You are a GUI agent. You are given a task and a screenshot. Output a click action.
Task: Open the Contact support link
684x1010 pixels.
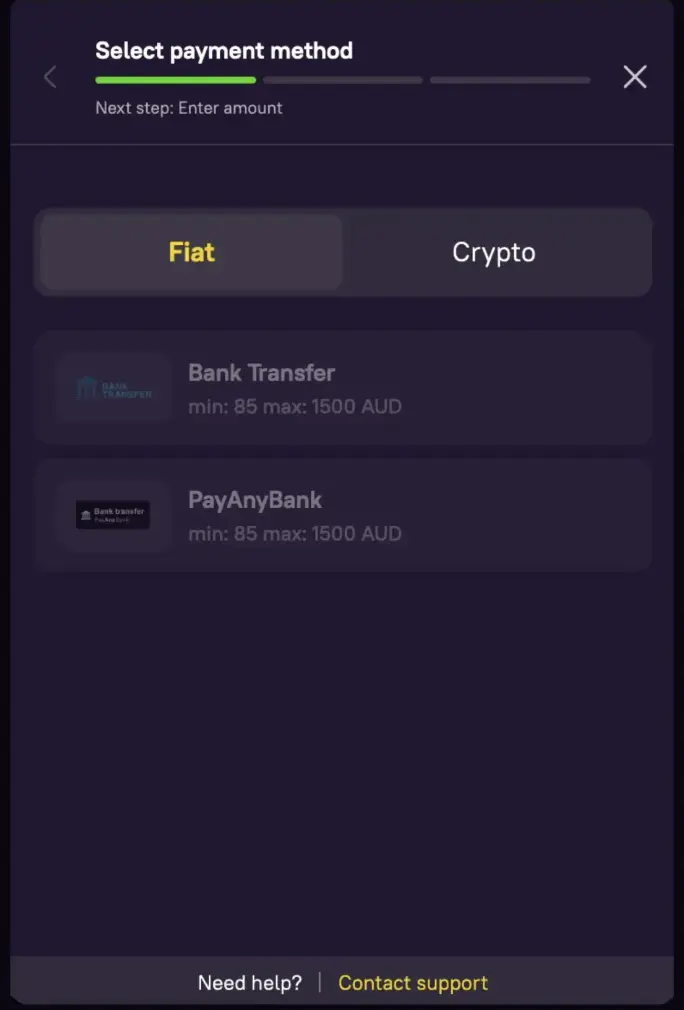[x=413, y=983]
